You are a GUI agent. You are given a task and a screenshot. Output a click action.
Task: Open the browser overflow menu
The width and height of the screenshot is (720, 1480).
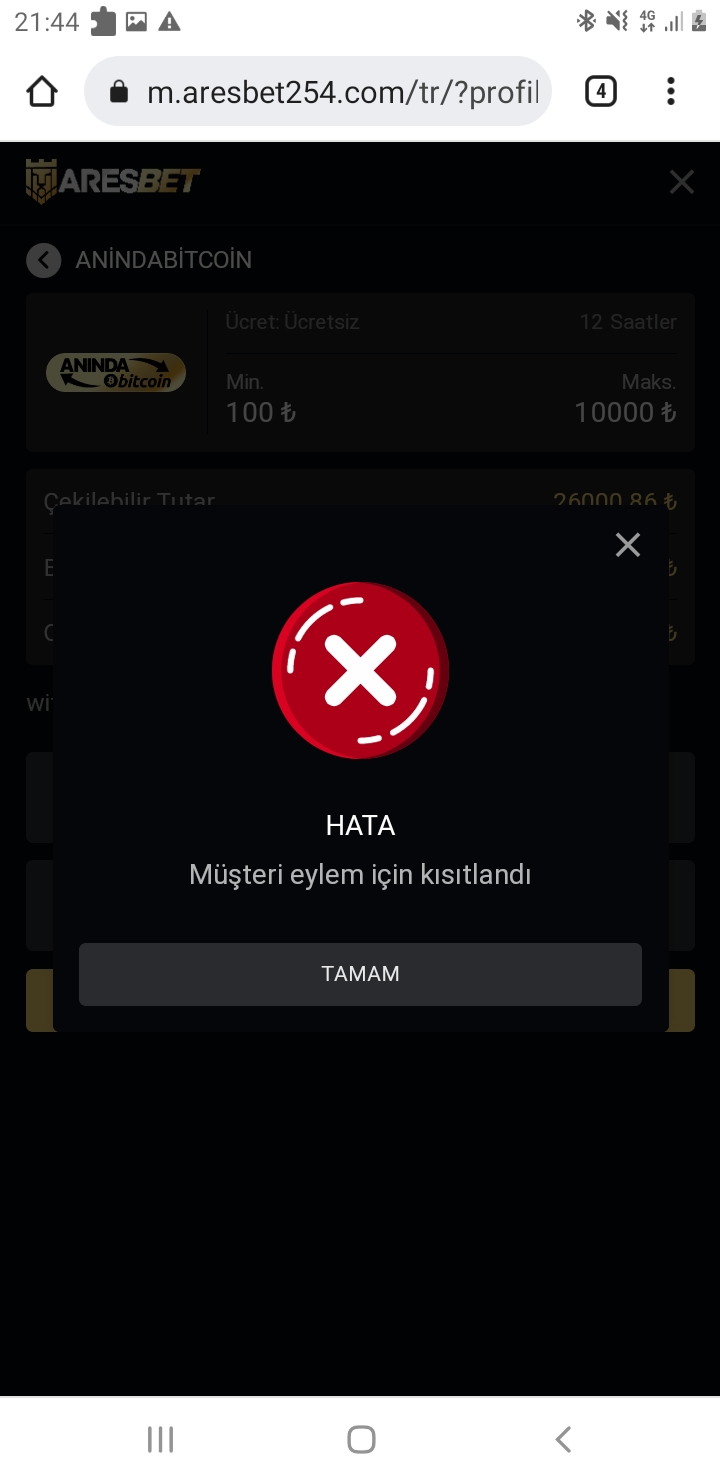pyautogui.click(x=670, y=92)
